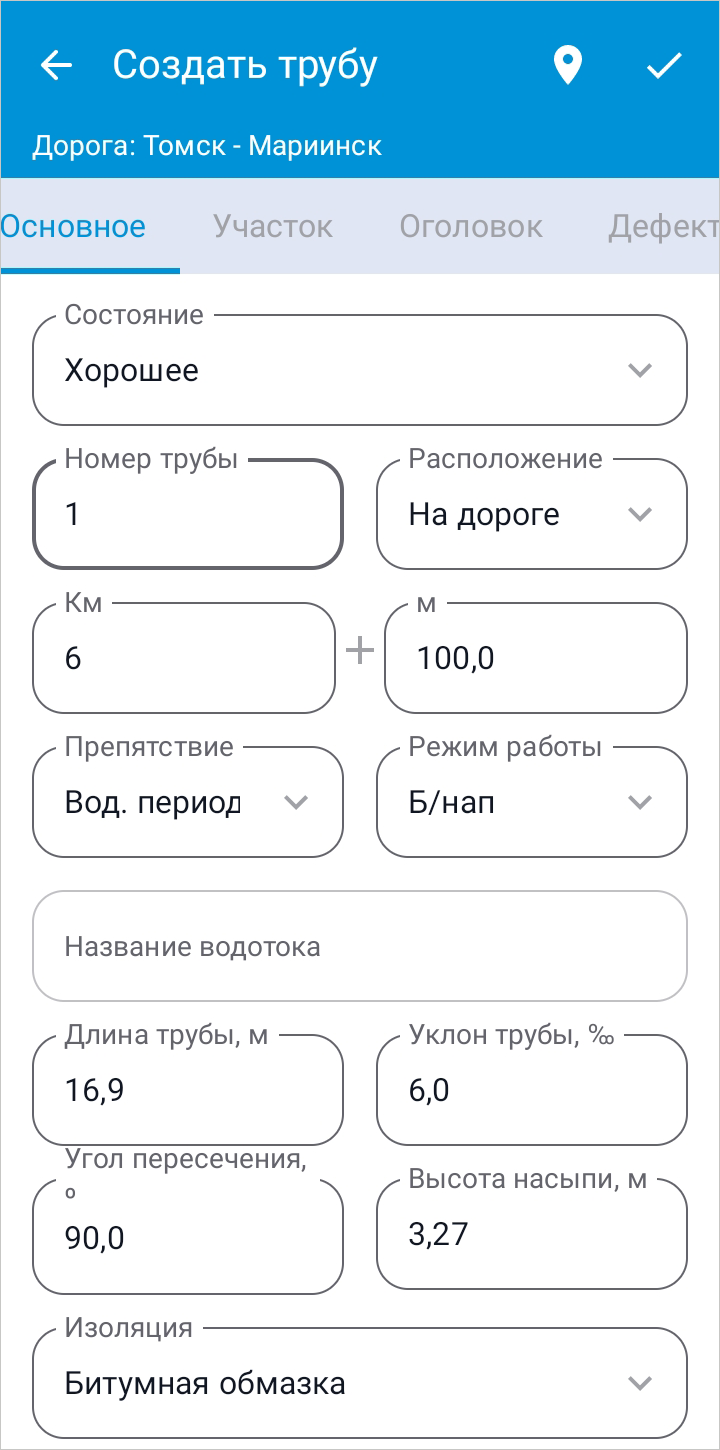Go back from Создать трубу screen
Screen dimensions: 720x1450
click(x=56, y=66)
